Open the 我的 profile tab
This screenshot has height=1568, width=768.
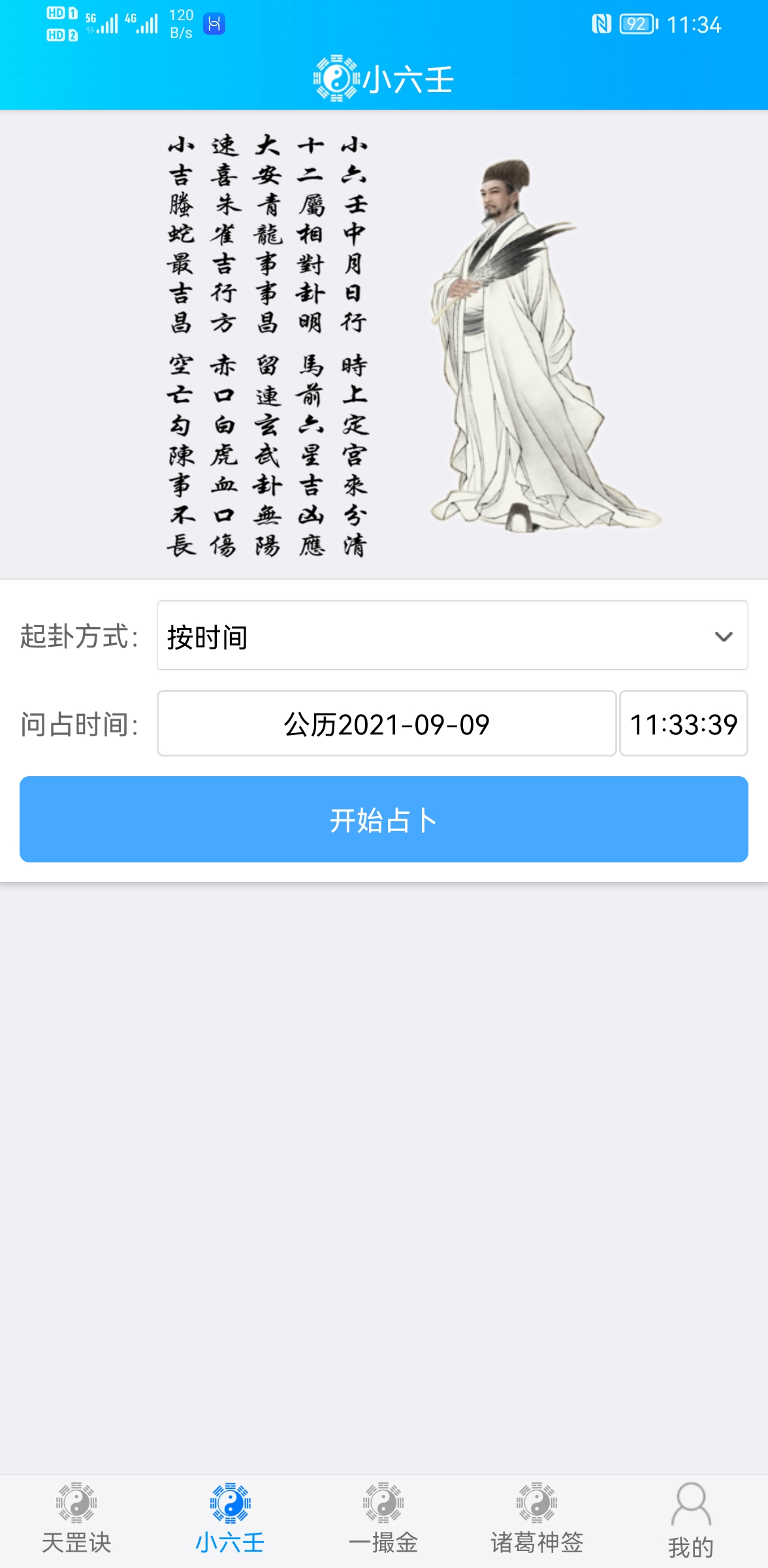tap(690, 1522)
